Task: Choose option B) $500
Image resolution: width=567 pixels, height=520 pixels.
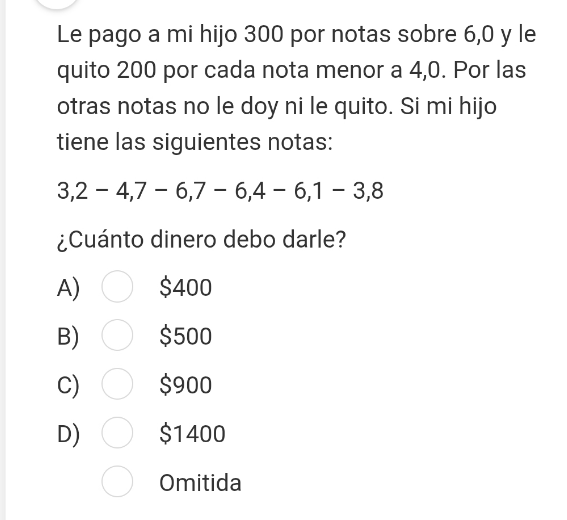Action: (117, 335)
